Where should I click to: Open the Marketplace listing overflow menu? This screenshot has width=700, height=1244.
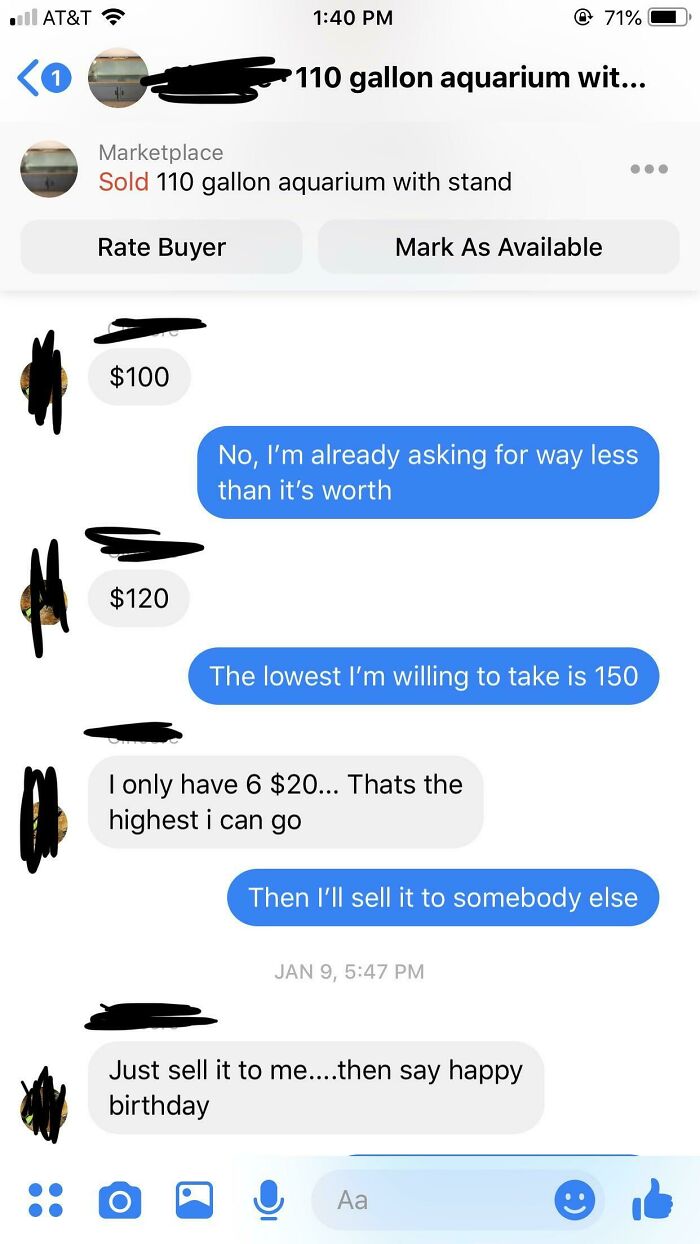649,169
